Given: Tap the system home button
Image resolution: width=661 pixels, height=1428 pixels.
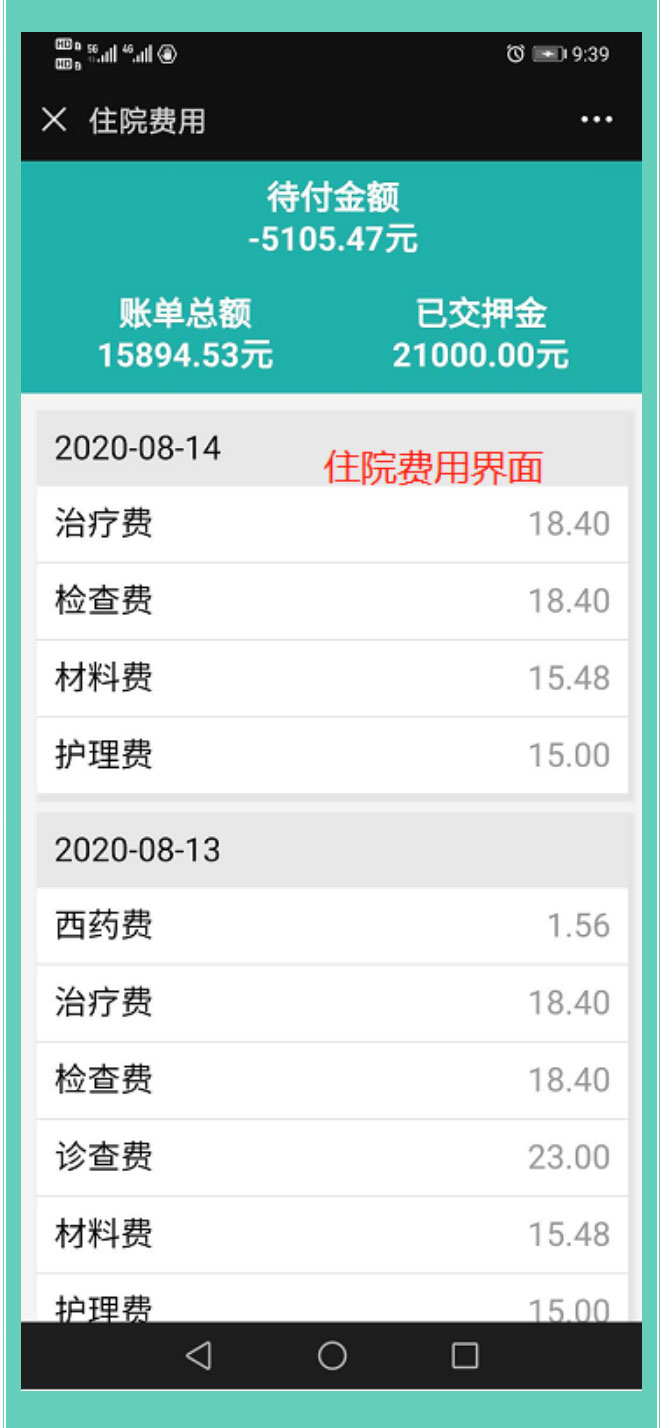Looking at the screenshot, I should (x=332, y=1355).
